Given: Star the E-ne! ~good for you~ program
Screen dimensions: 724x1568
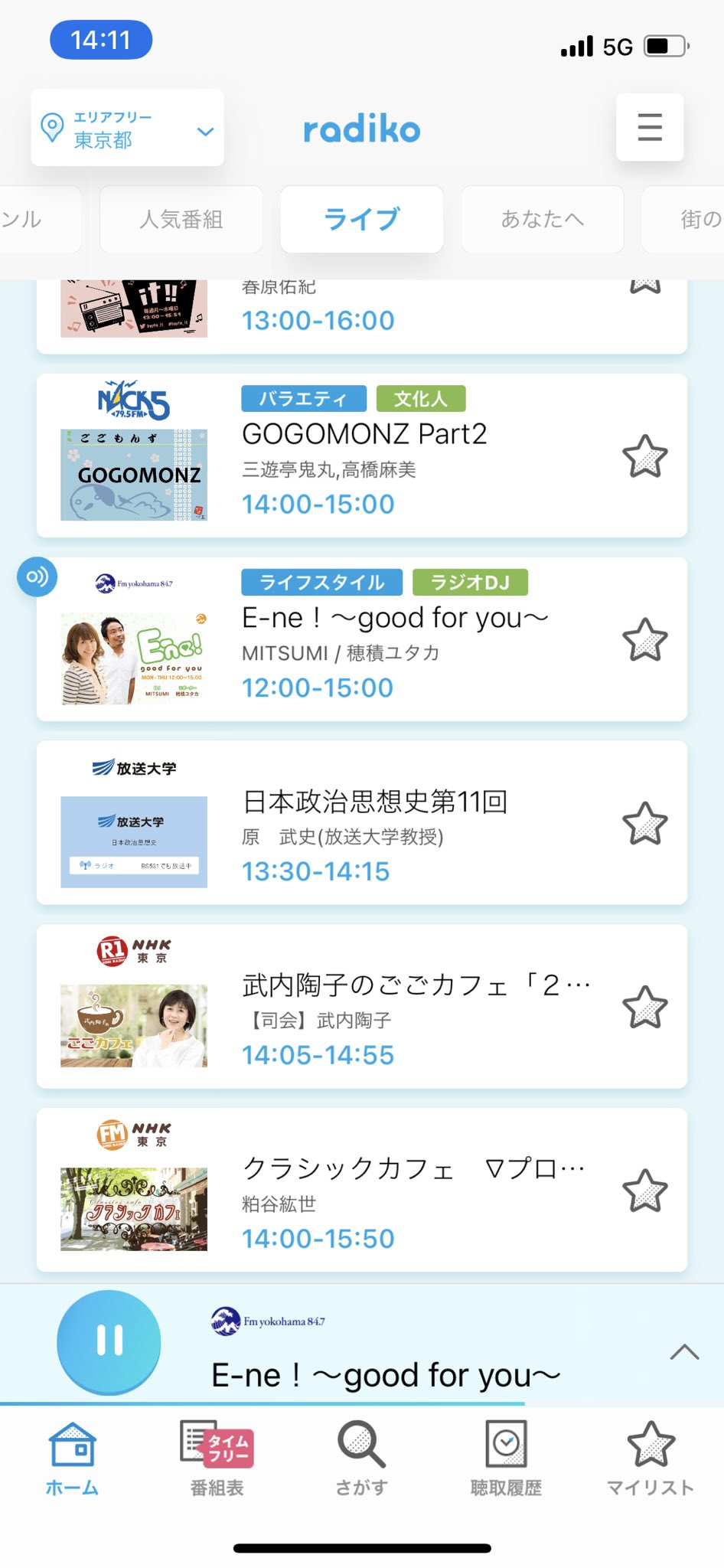Looking at the screenshot, I should click(644, 640).
